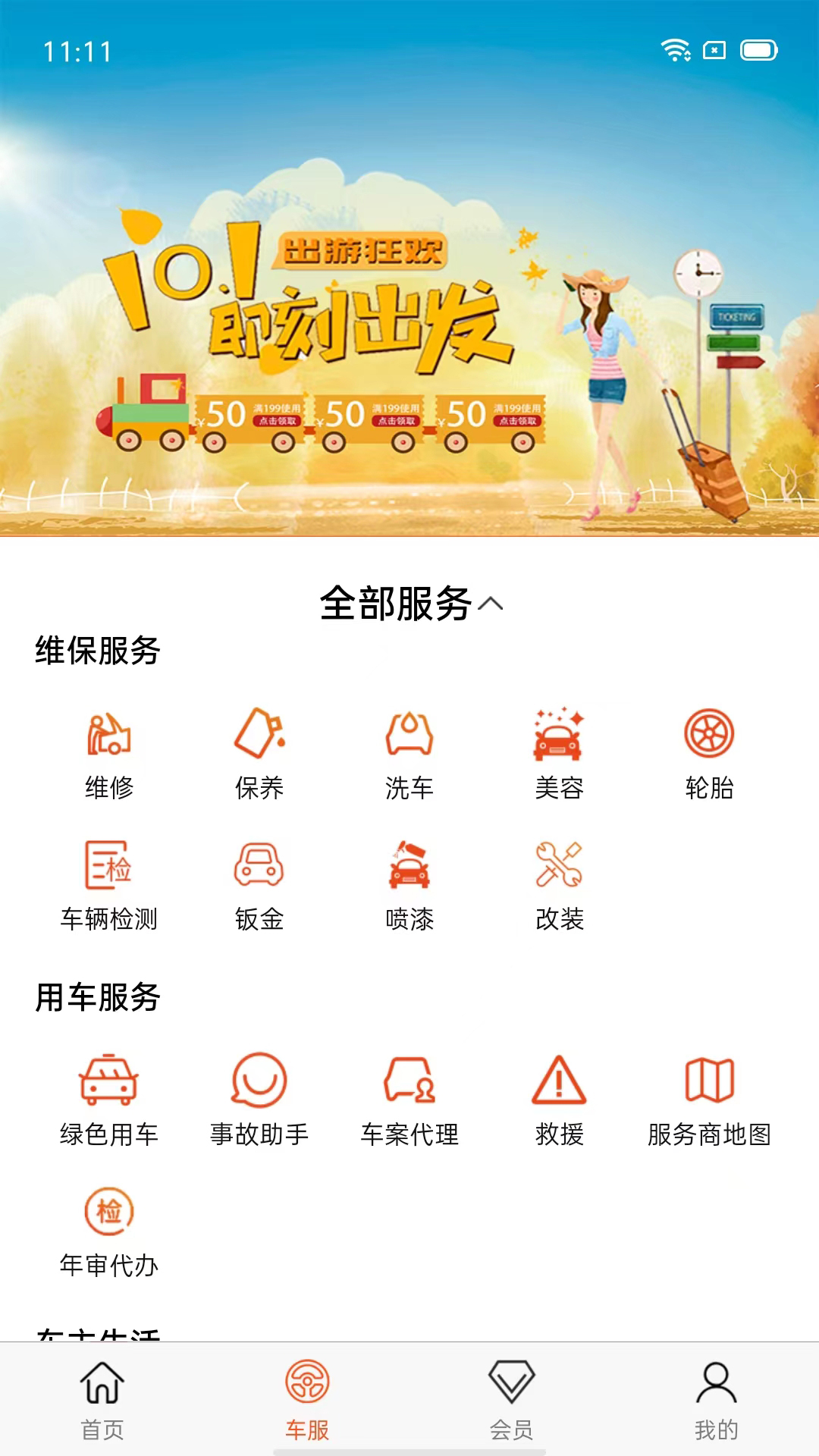The width and height of the screenshot is (819, 1456).
Task: Switch to the 会员 member tab
Action: 512,1400
